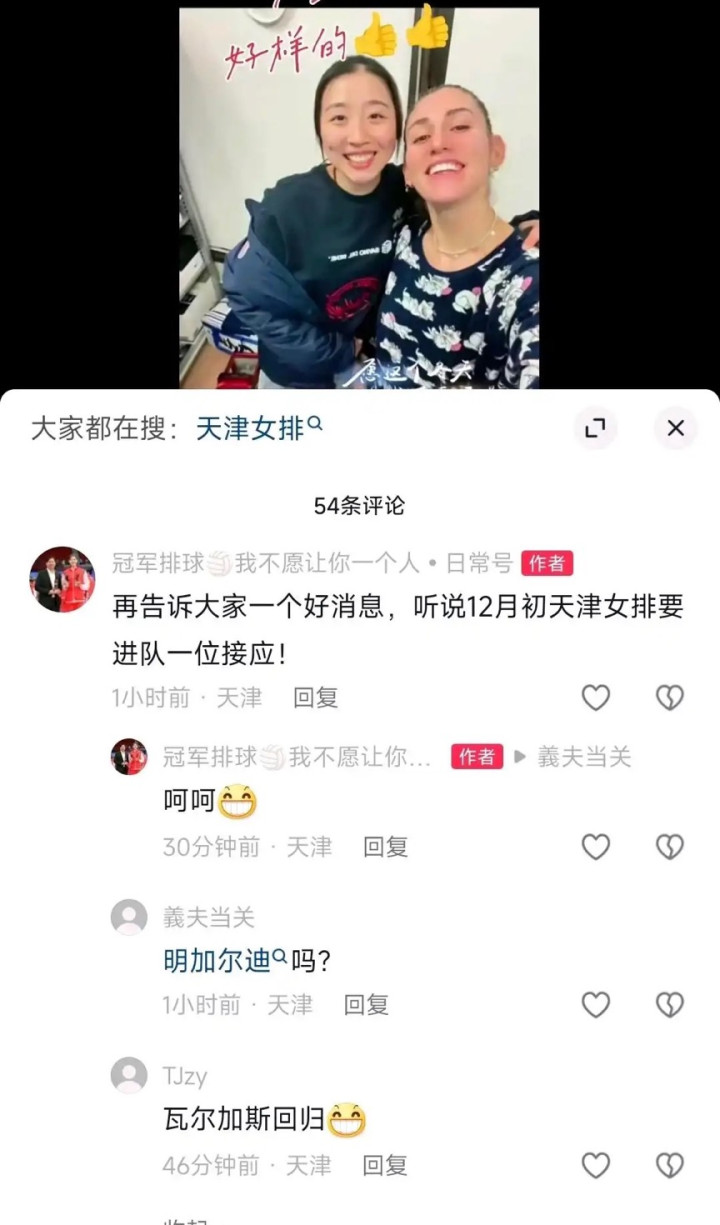Screen dimensions: 720x1225
Task: Reply to the 呵呵 comment
Action: click(385, 847)
